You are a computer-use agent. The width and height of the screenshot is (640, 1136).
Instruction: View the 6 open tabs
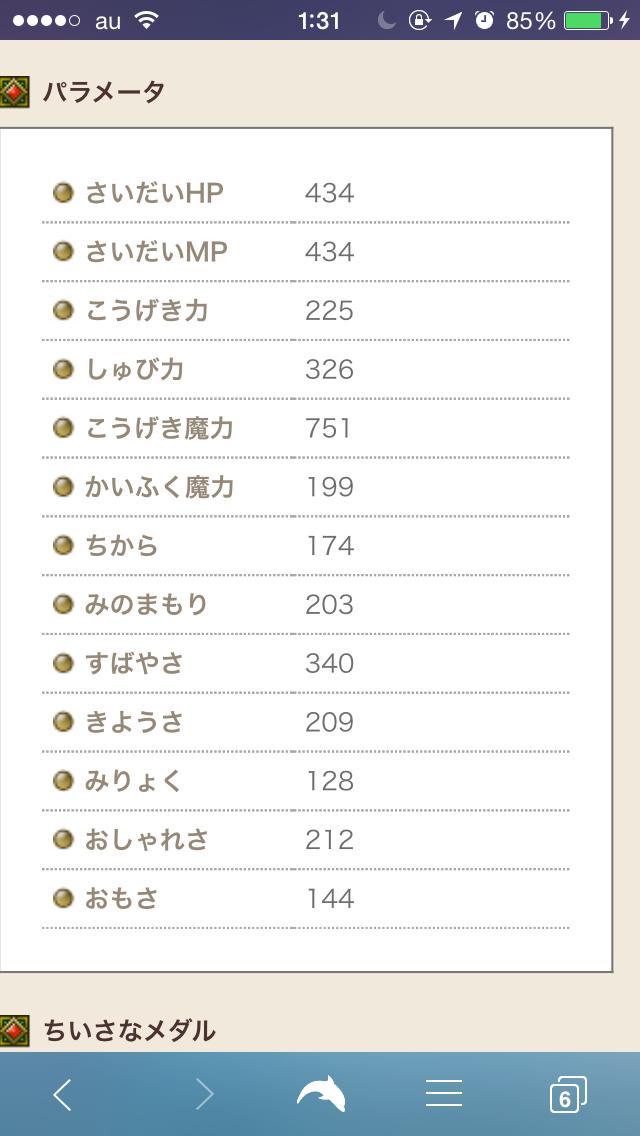tap(568, 1094)
